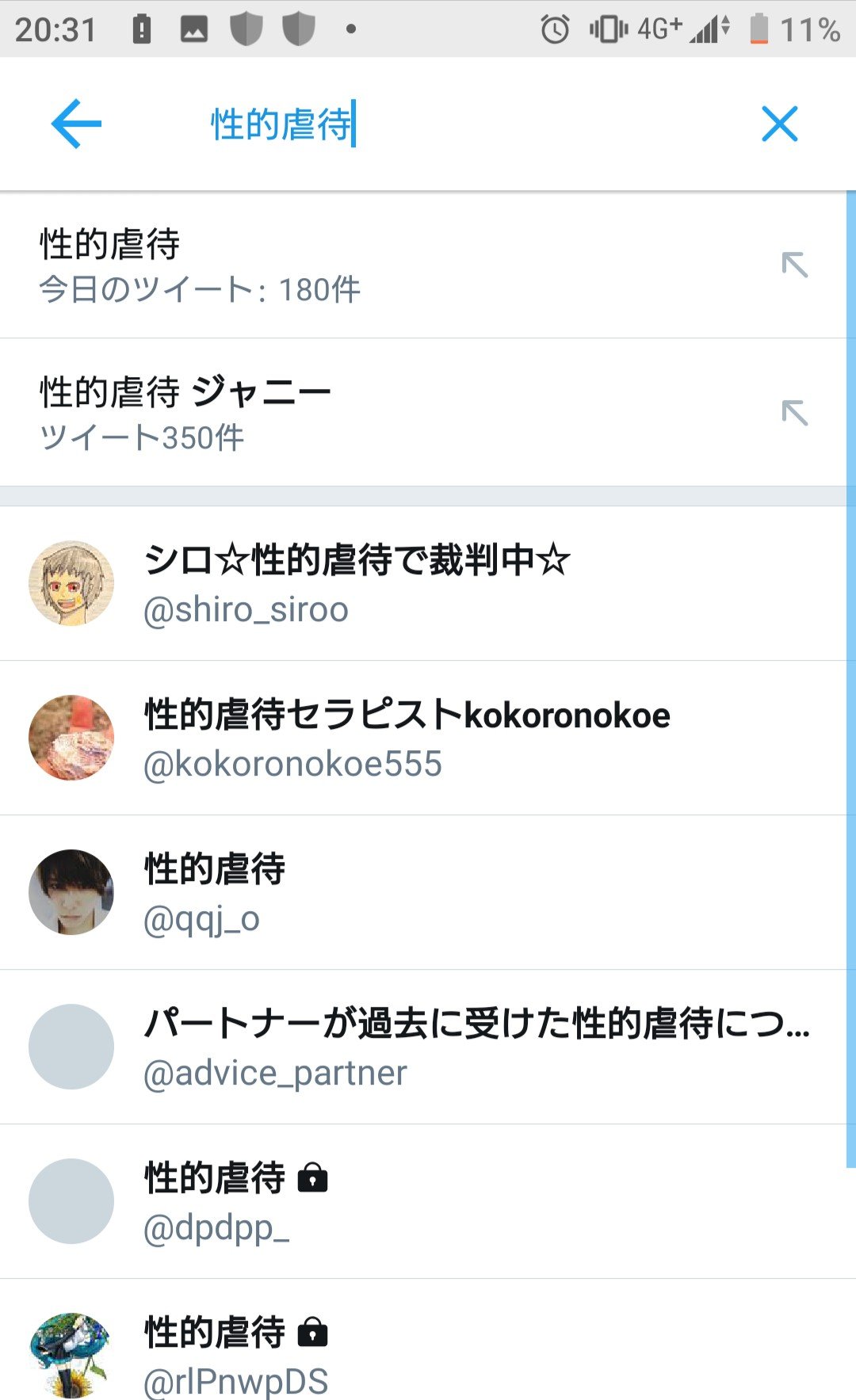The image size is (856, 1400).
Task: Insert 性的虐待 ジャニー via its arrow icon
Action: point(794,413)
